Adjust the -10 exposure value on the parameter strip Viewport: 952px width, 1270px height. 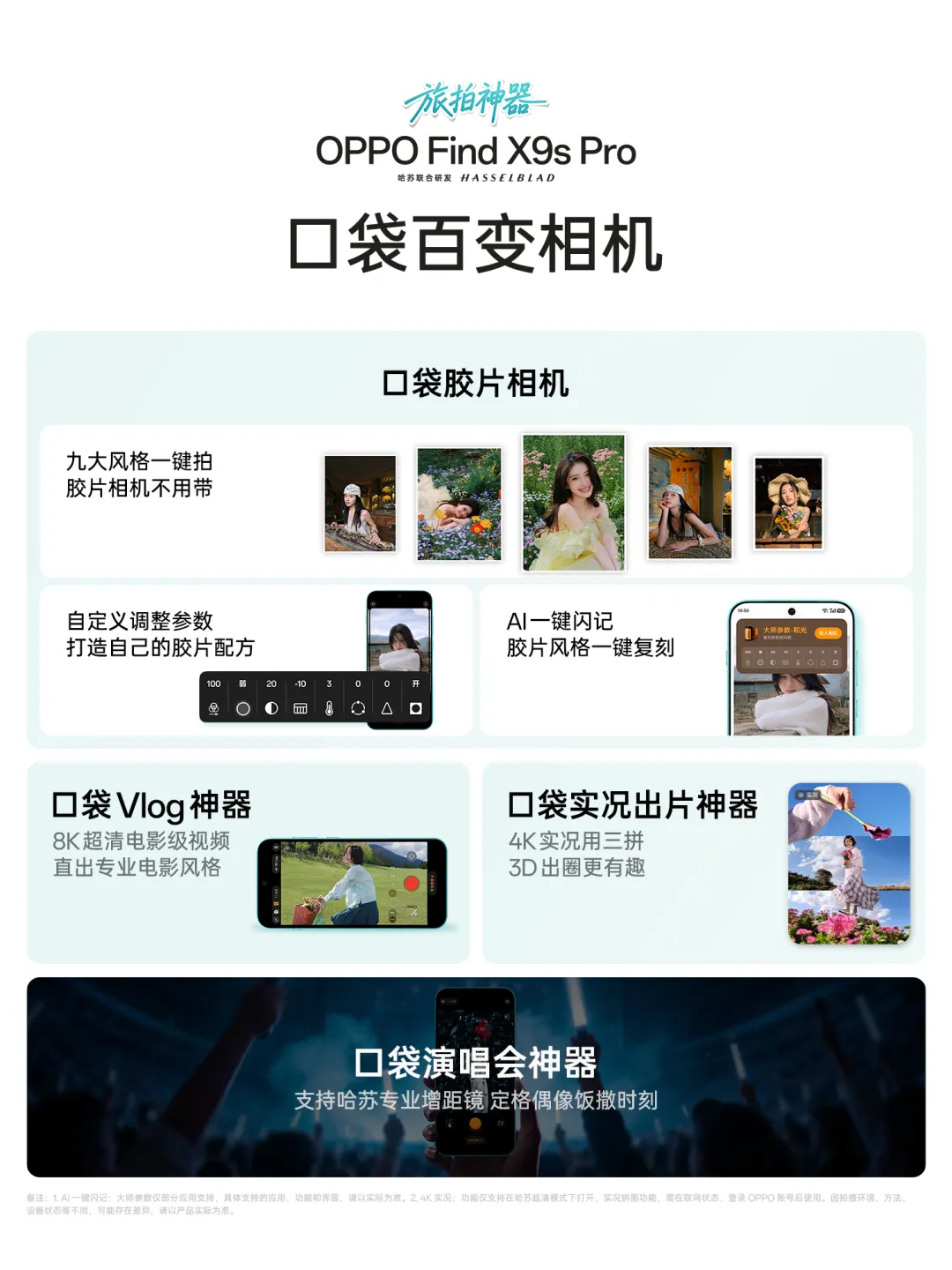coord(298,684)
